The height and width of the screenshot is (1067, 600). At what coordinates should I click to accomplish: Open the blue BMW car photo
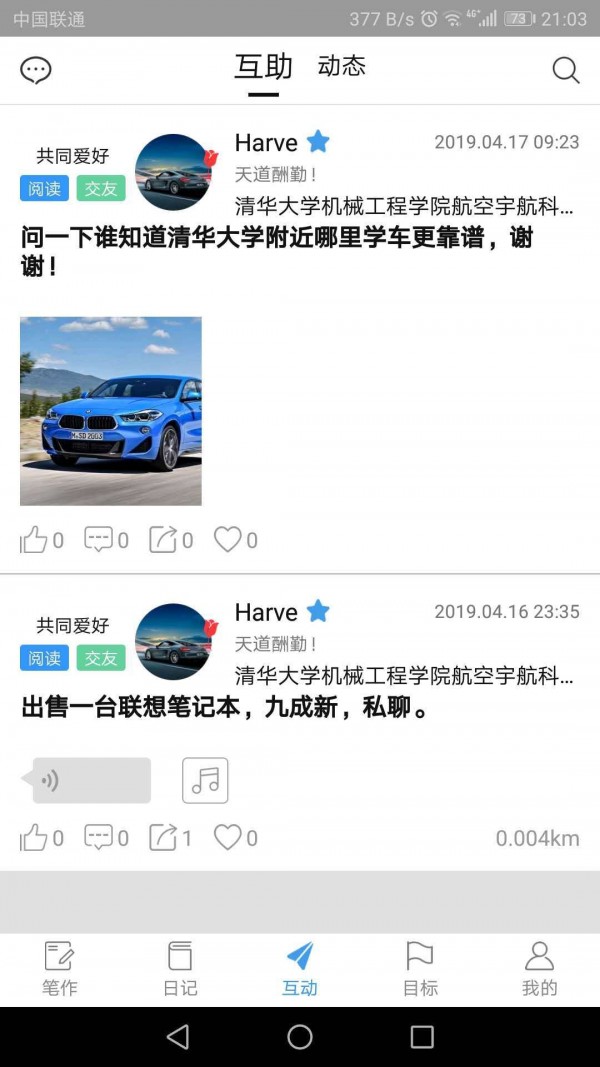(111, 411)
